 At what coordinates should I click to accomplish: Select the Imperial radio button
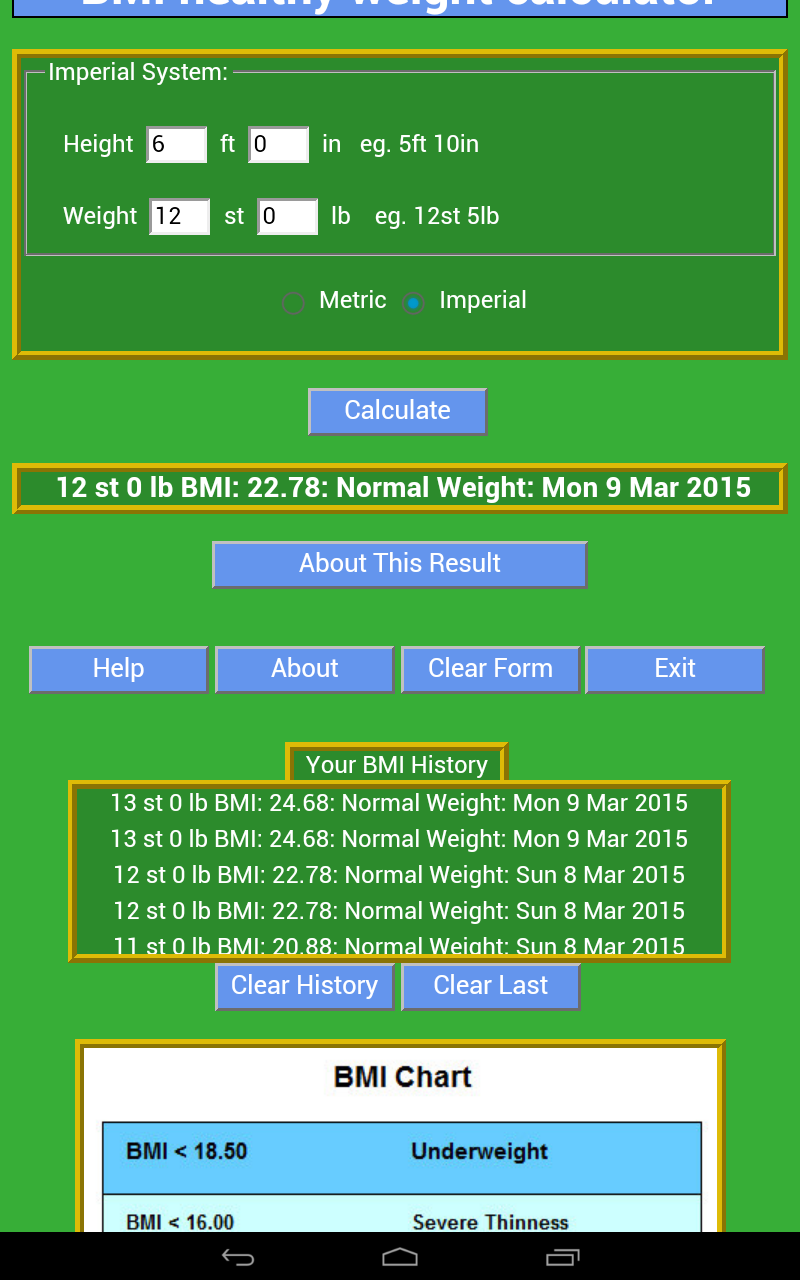coord(413,302)
